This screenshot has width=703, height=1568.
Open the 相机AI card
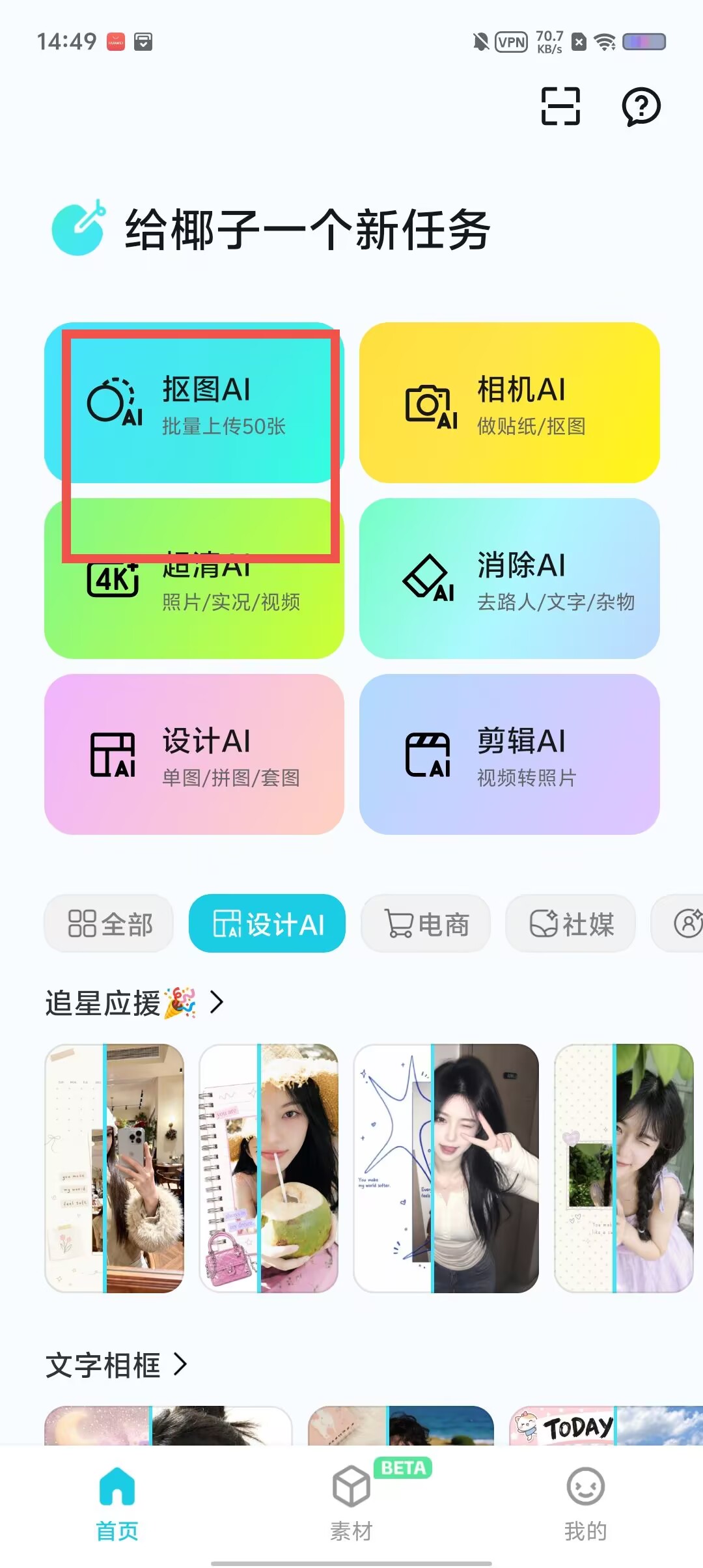(x=510, y=402)
